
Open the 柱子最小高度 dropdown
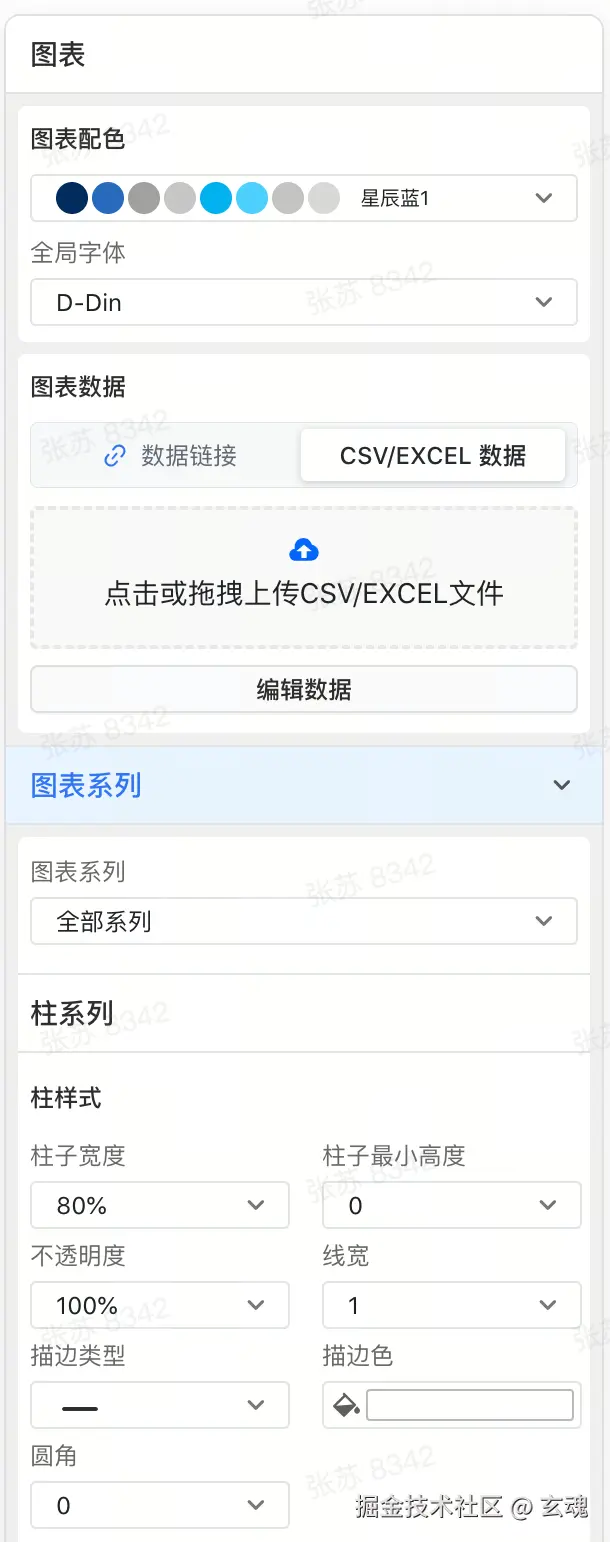point(451,1205)
